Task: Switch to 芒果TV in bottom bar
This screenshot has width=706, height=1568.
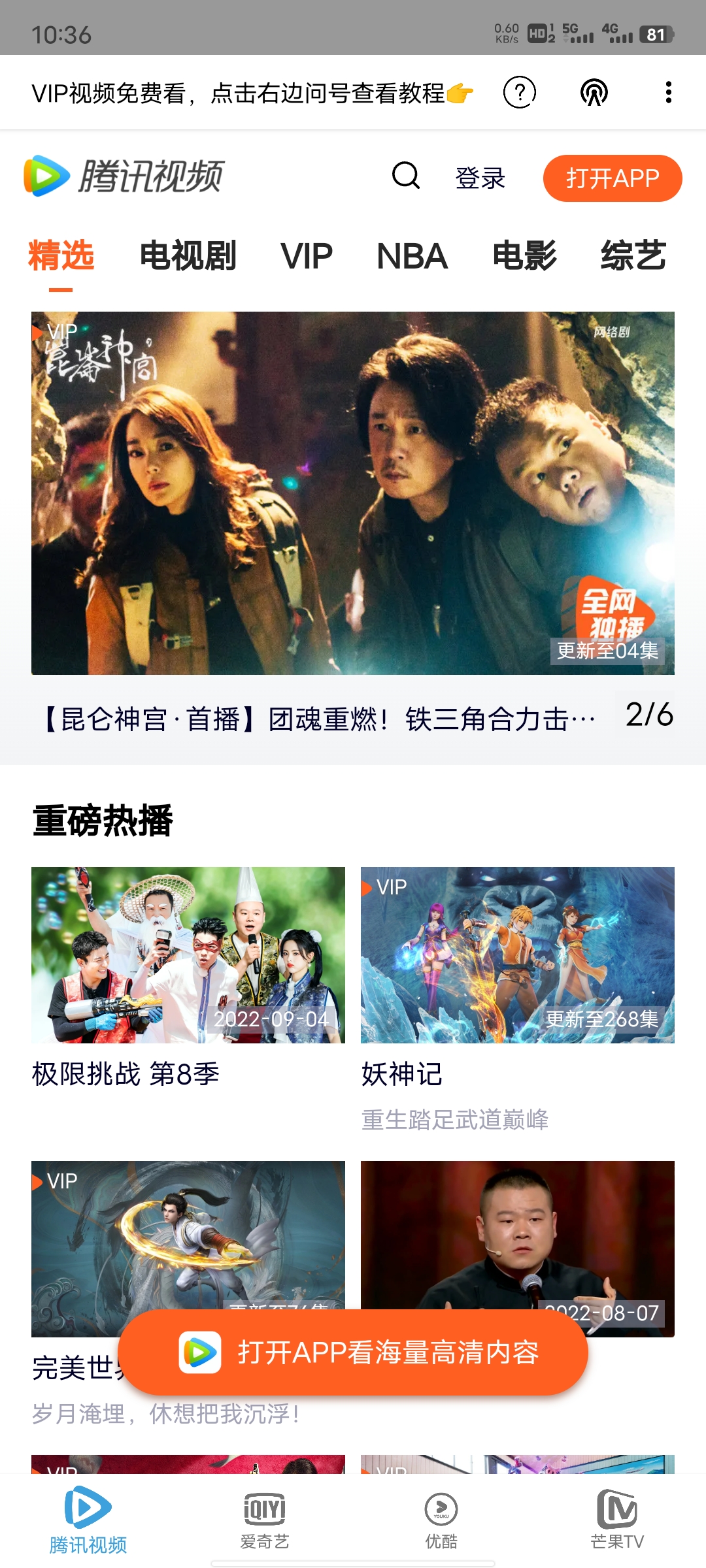Action: pyautogui.click(x=617, y=1521)
